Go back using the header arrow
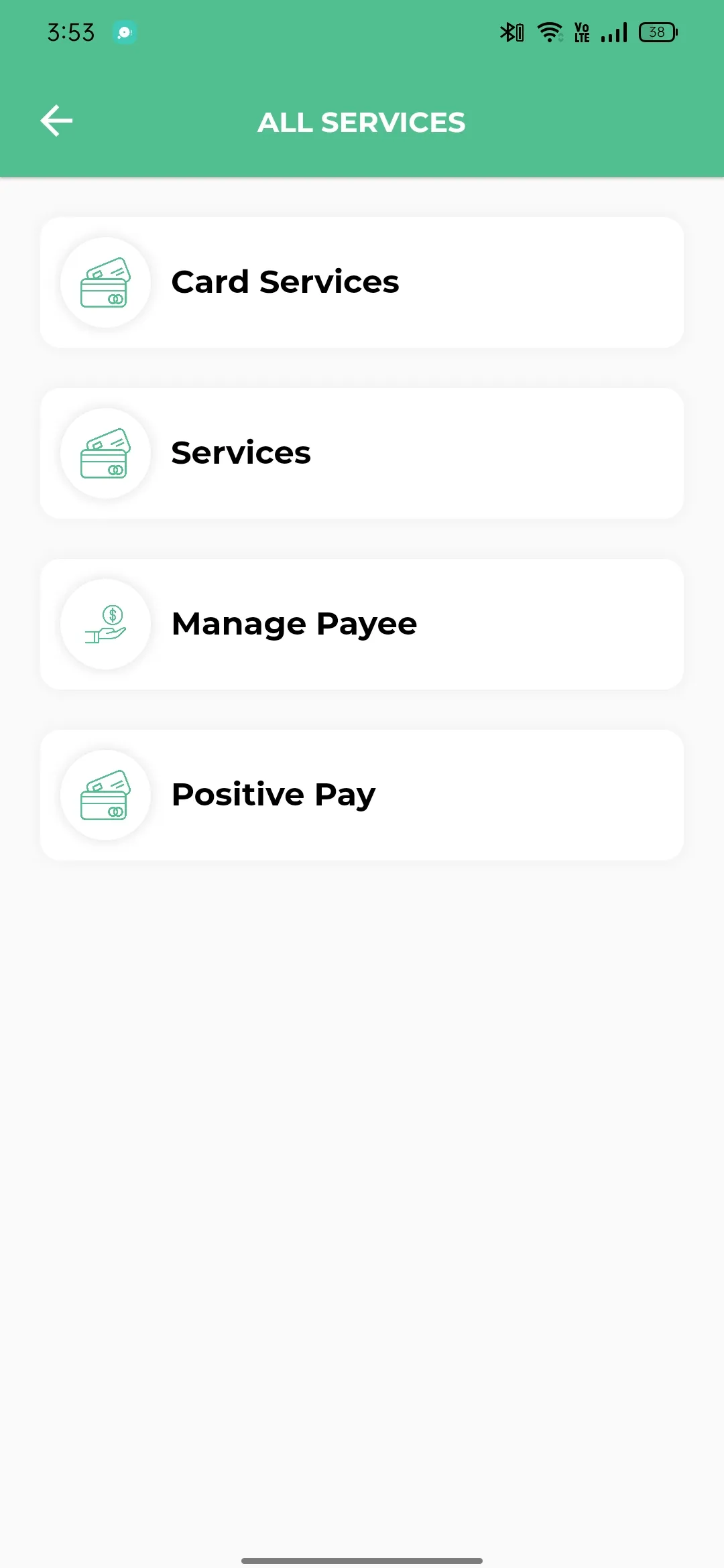 click(56, 121)
